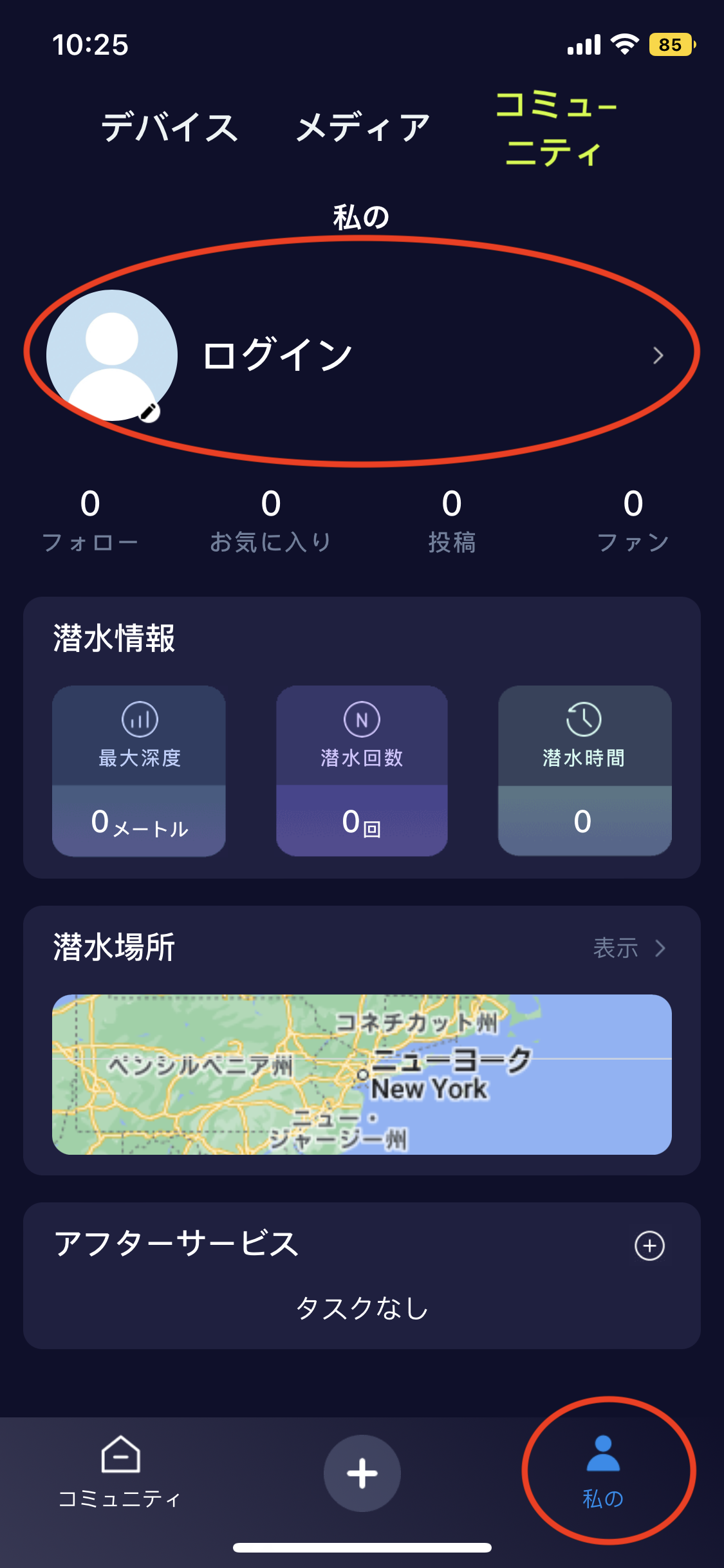Image resolution: width=724 pixels, height=1568 pixels.
Task: Select the コミュニティ top tab
Action: pyautogui.click(x=555, y=128)
